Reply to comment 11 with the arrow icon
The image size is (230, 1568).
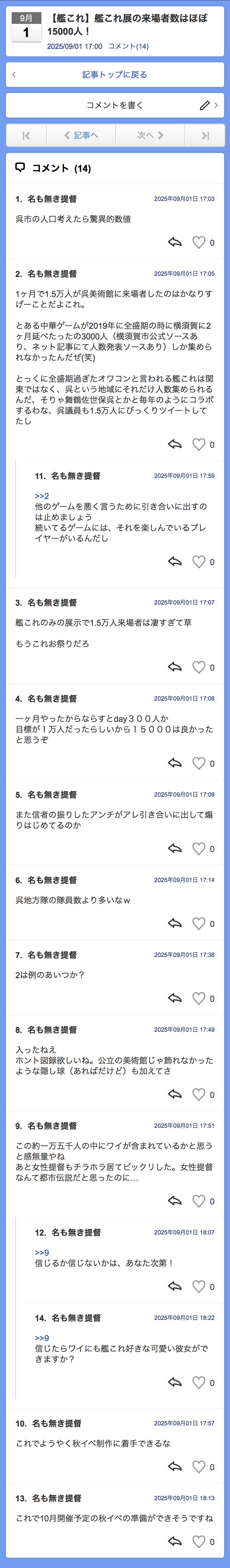tap(175, 562)
